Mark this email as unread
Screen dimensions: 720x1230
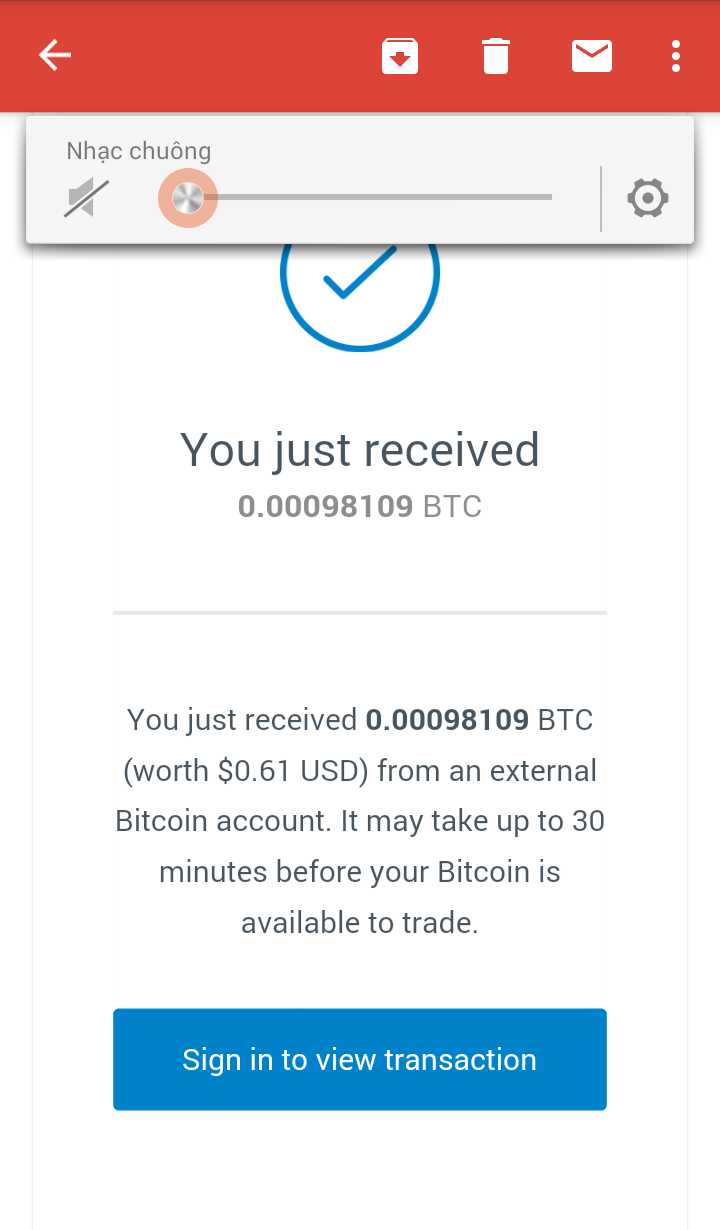point(592,56)
